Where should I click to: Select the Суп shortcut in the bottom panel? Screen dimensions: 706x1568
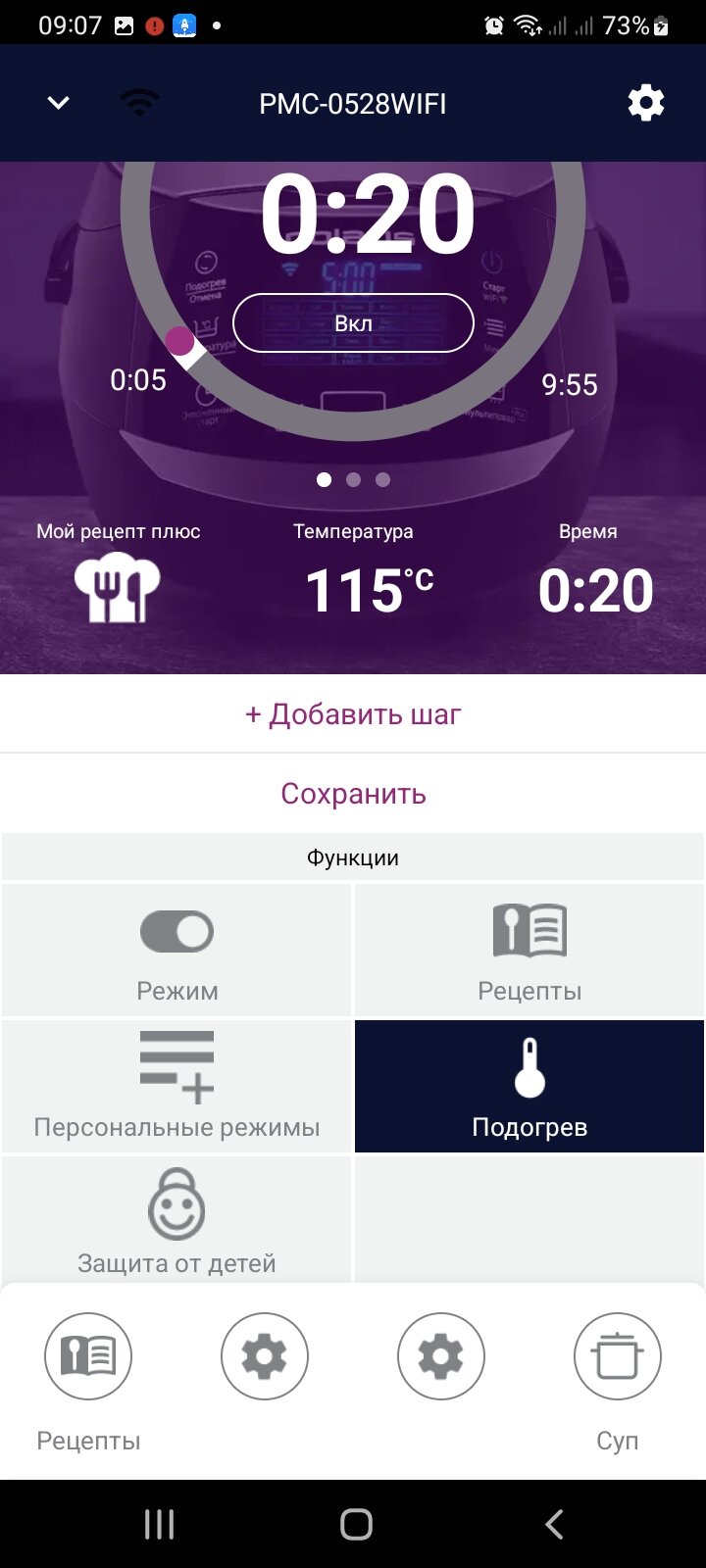[617, 1357]
